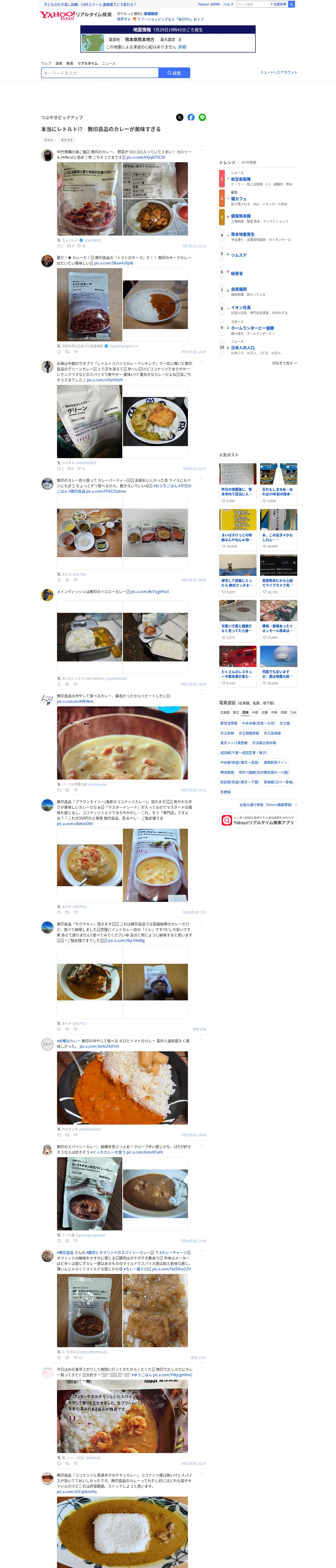Screen dimensions: 336x1568
Task: Open trending topic 銀座熊本館
Action: [241, 216]
